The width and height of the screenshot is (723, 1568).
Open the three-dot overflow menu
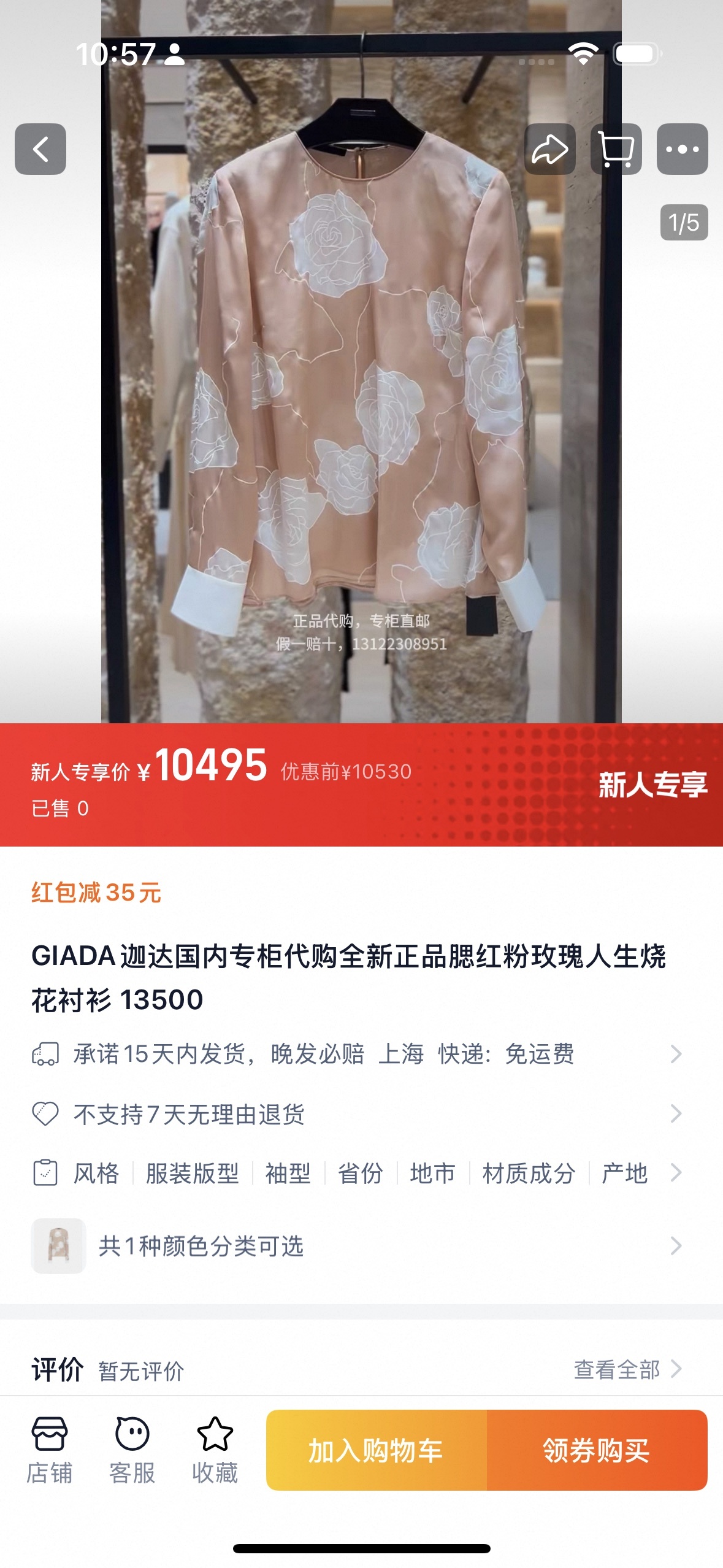(x=682, y=149)
